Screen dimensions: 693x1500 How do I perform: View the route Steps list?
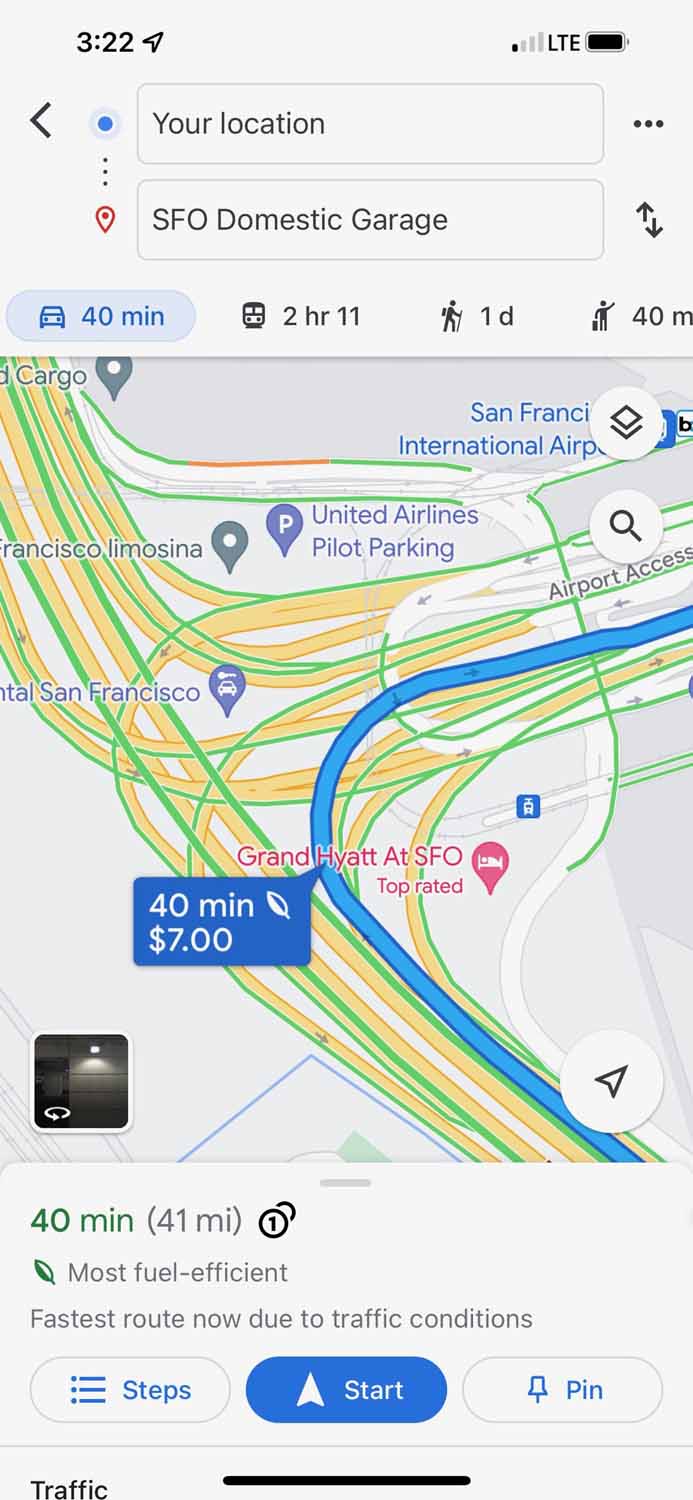pos(130,1390)
